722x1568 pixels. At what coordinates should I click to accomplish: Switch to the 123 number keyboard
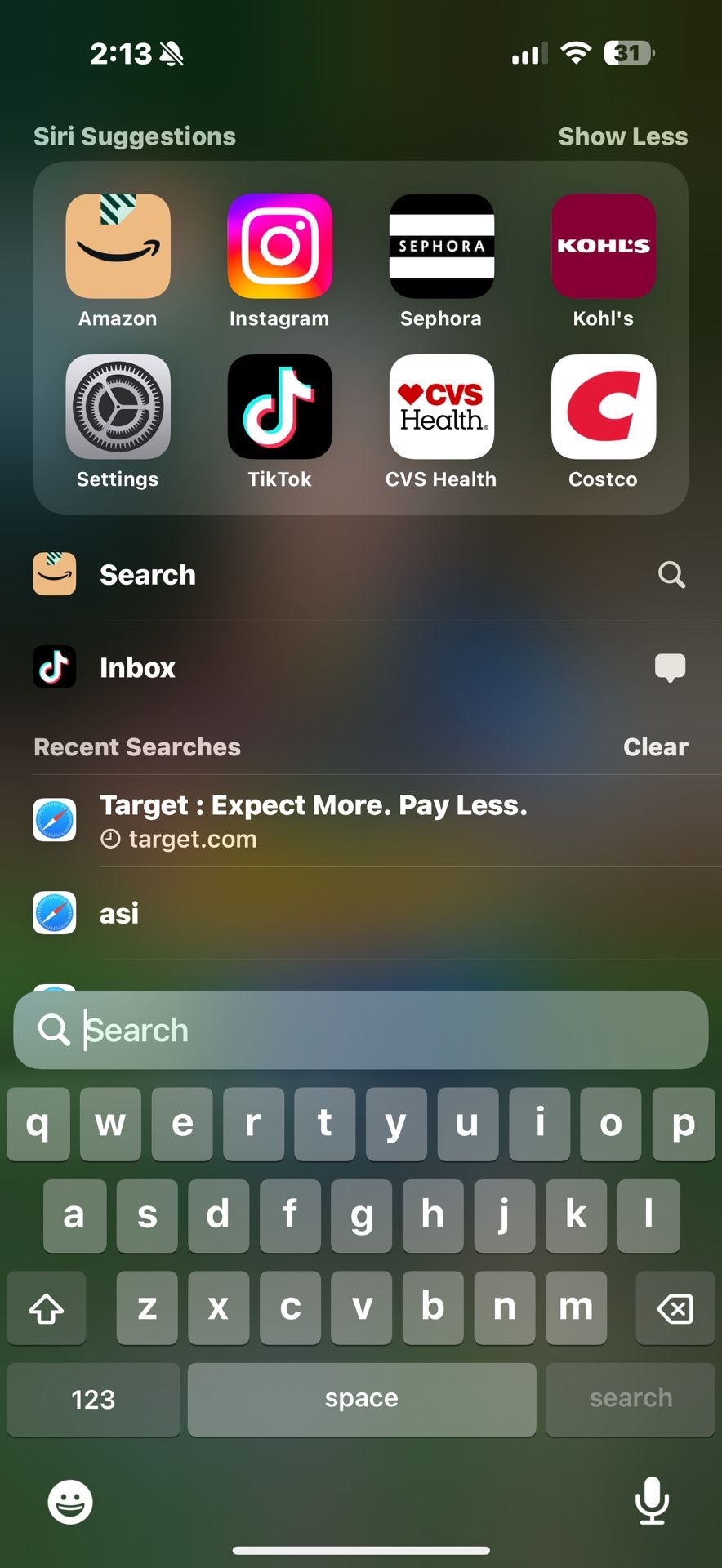point(93,1399)
